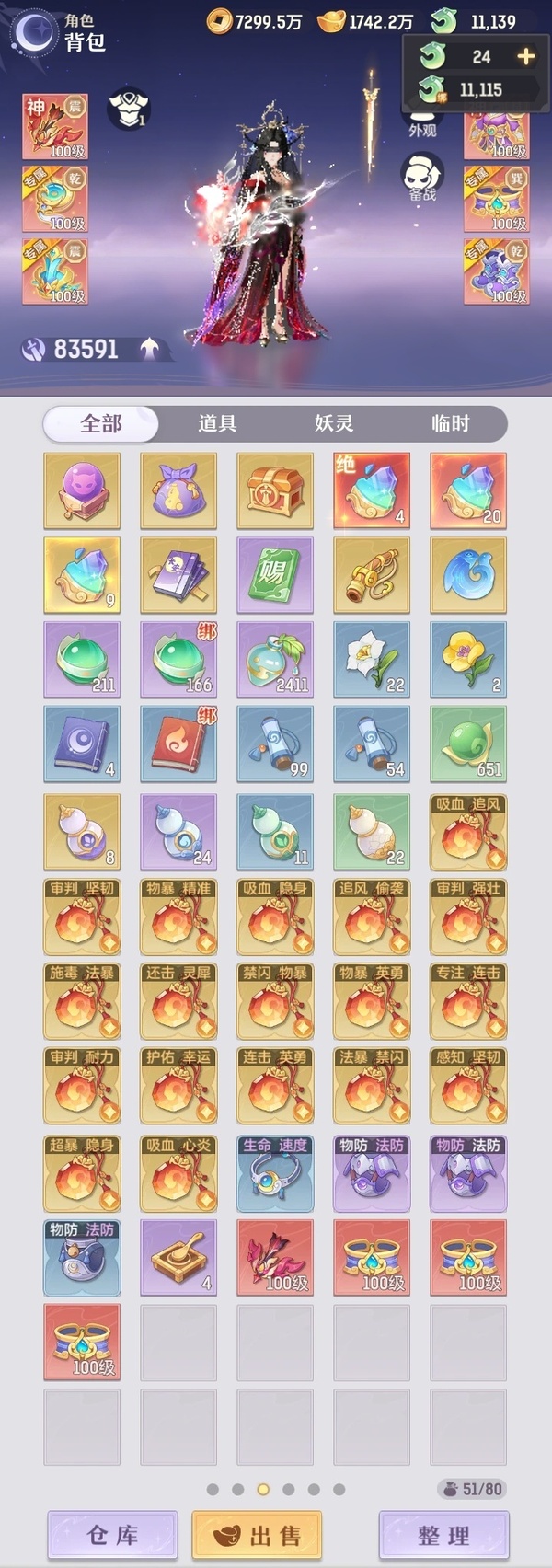Open the 仓库 warehouse
The height and width of the screenshot is (1568, 552).
pos(112,1535)
